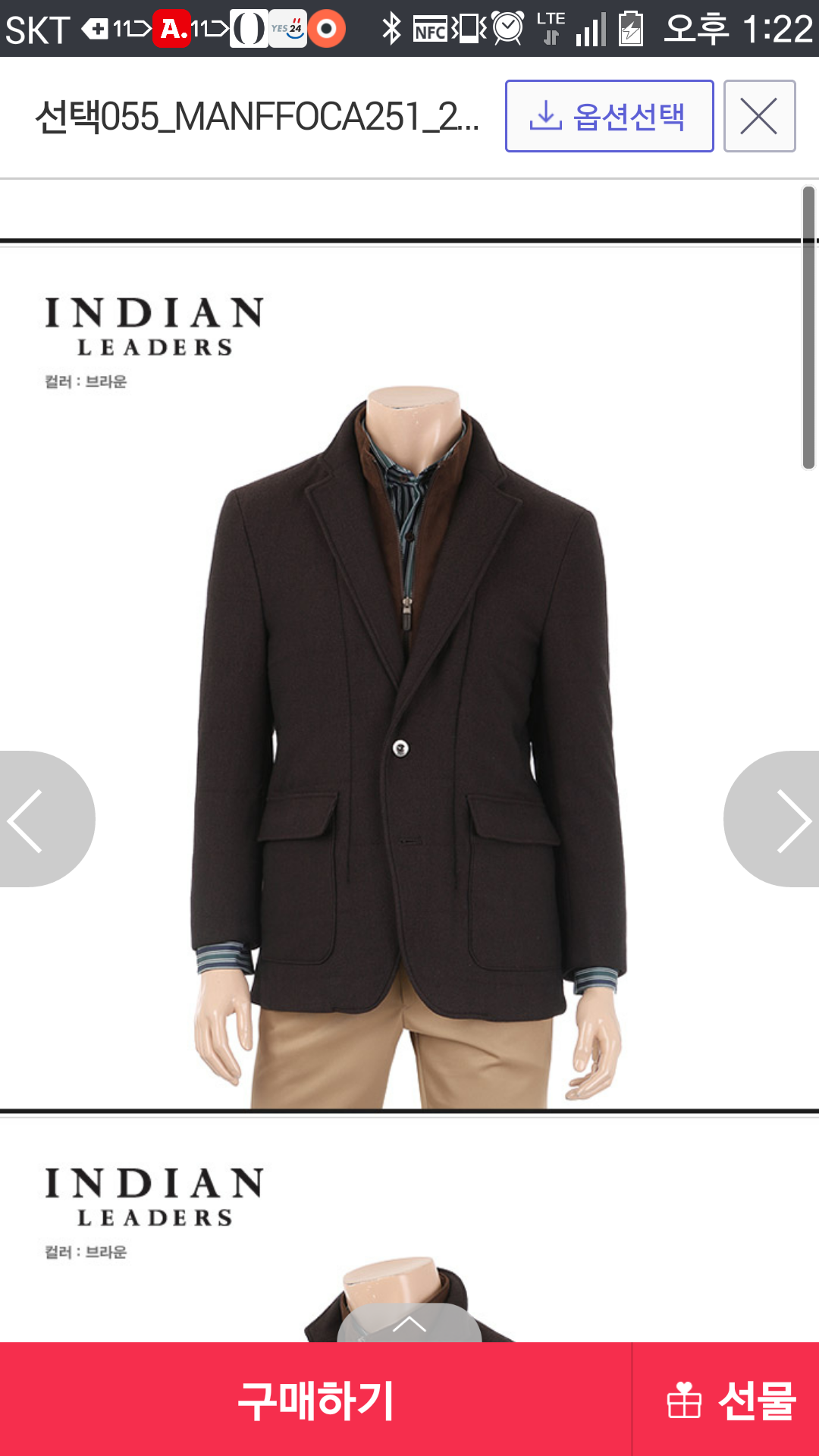The width and height of the screenshot is (819, 1456).
Task: Tap the 옵션선택 button
Action: 609,116
